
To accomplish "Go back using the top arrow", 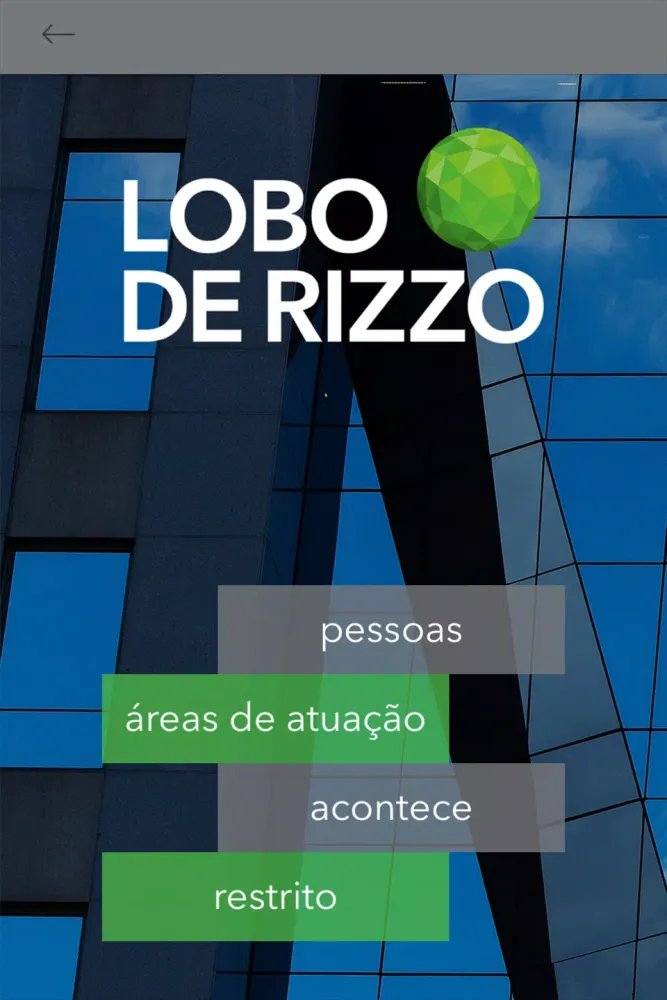I will [58, 35].
